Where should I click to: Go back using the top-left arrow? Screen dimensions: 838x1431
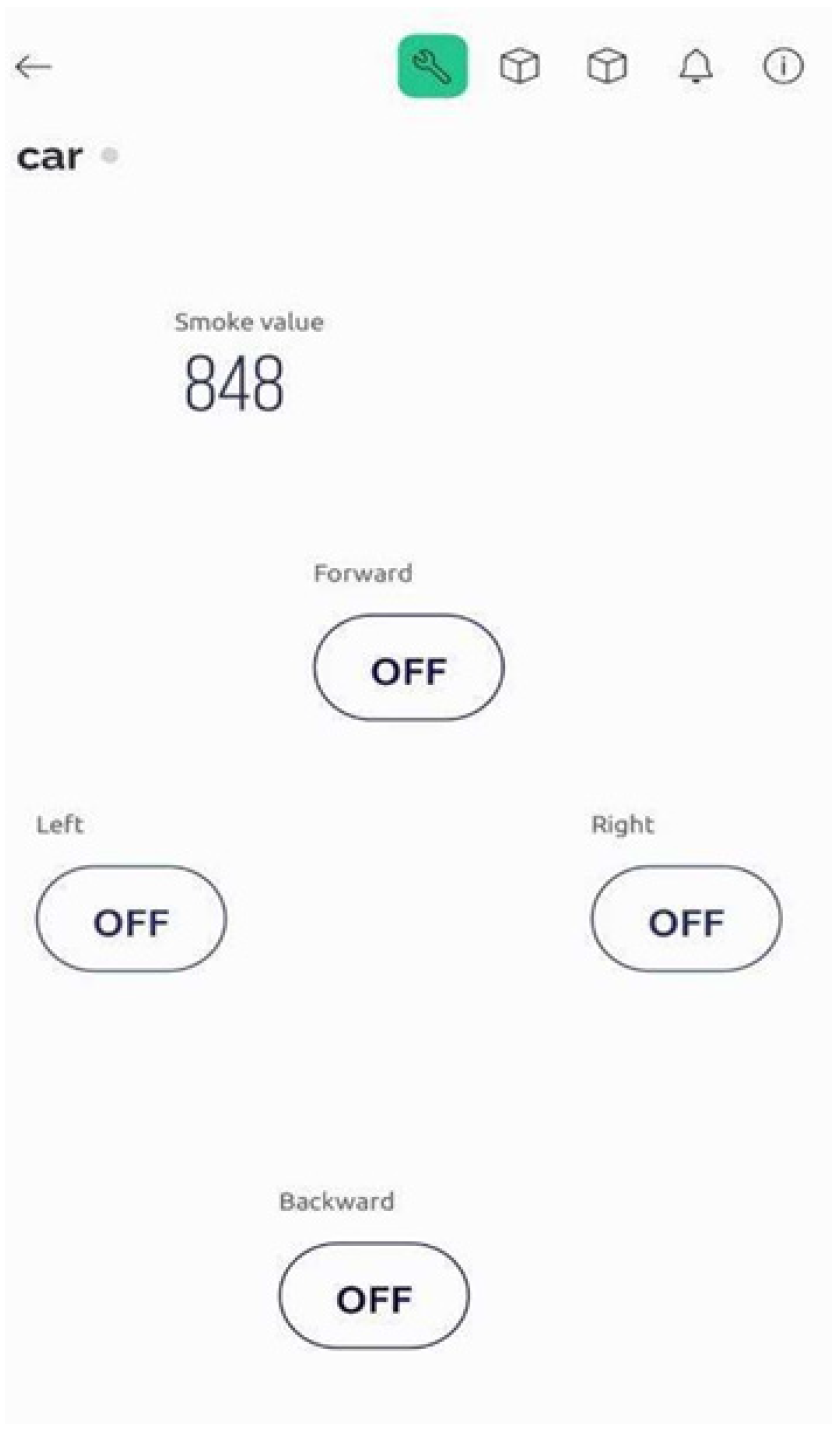(x=33, y=66)
